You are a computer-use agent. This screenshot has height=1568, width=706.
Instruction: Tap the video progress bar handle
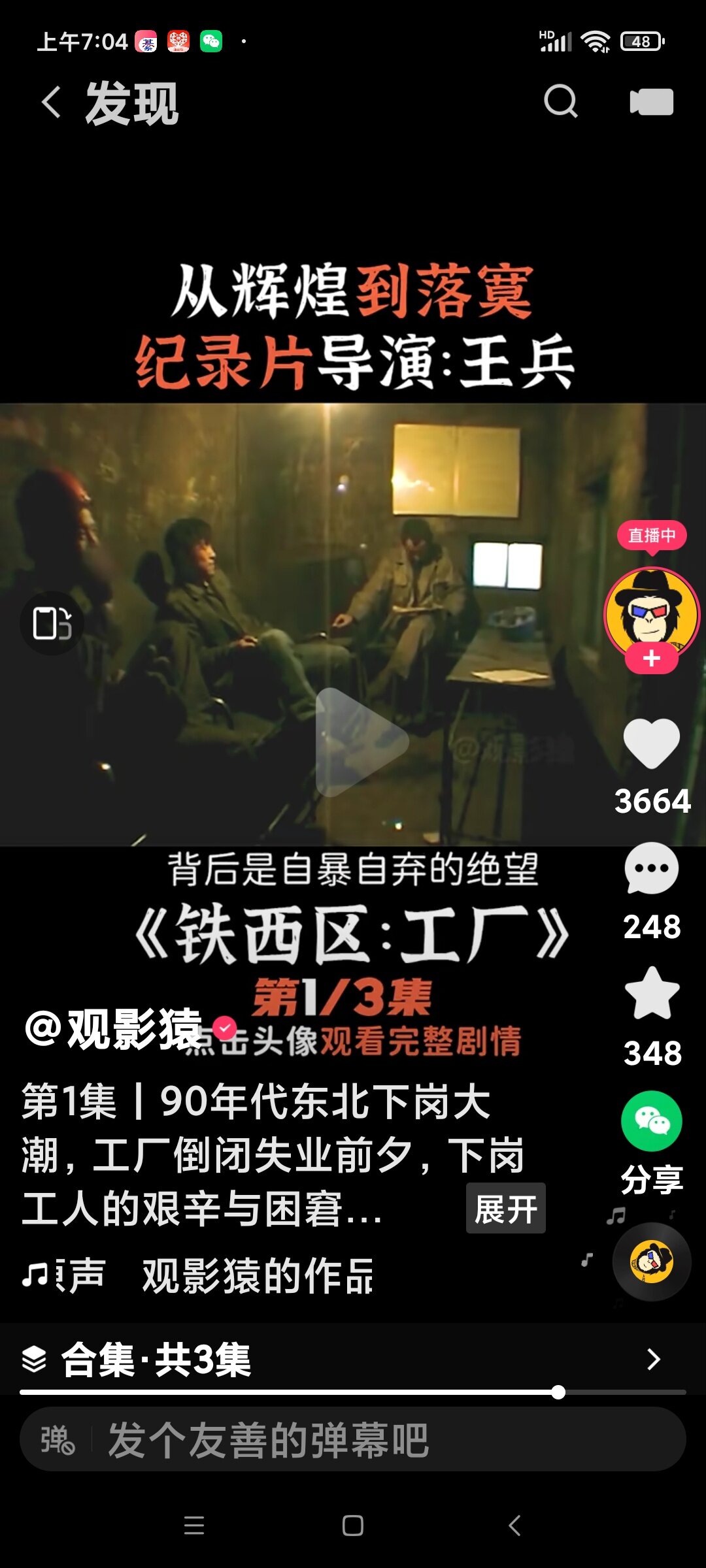(x=558, y=1392)
